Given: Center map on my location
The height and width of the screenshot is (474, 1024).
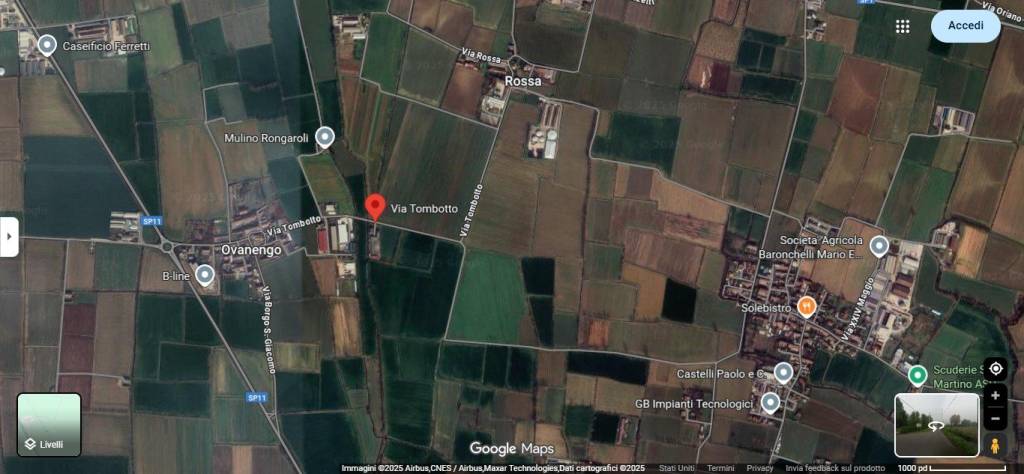Looking at the screenshot, I should pyautogui.click(x=994, y=369).
